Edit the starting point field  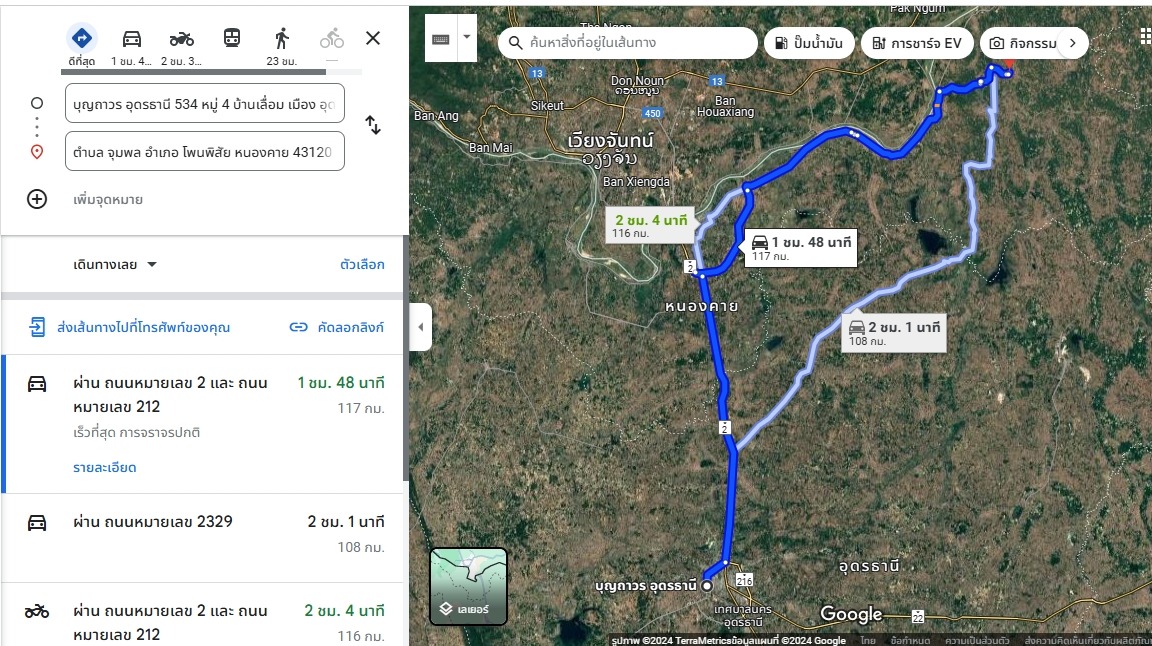[x=204, y=103]
